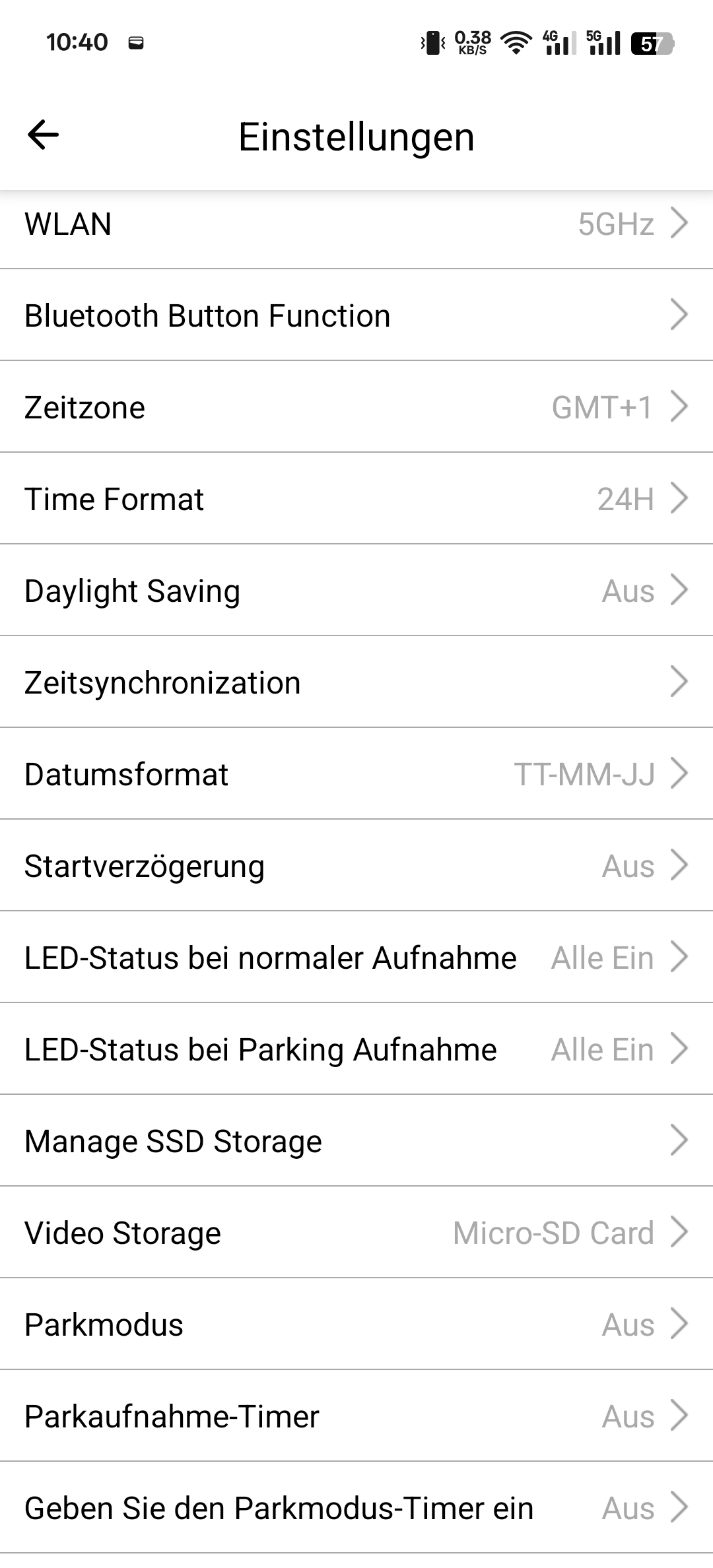Open Time Format options
Image resolution: width=713 pixels, height=1568 pixels.
[356, 499]
